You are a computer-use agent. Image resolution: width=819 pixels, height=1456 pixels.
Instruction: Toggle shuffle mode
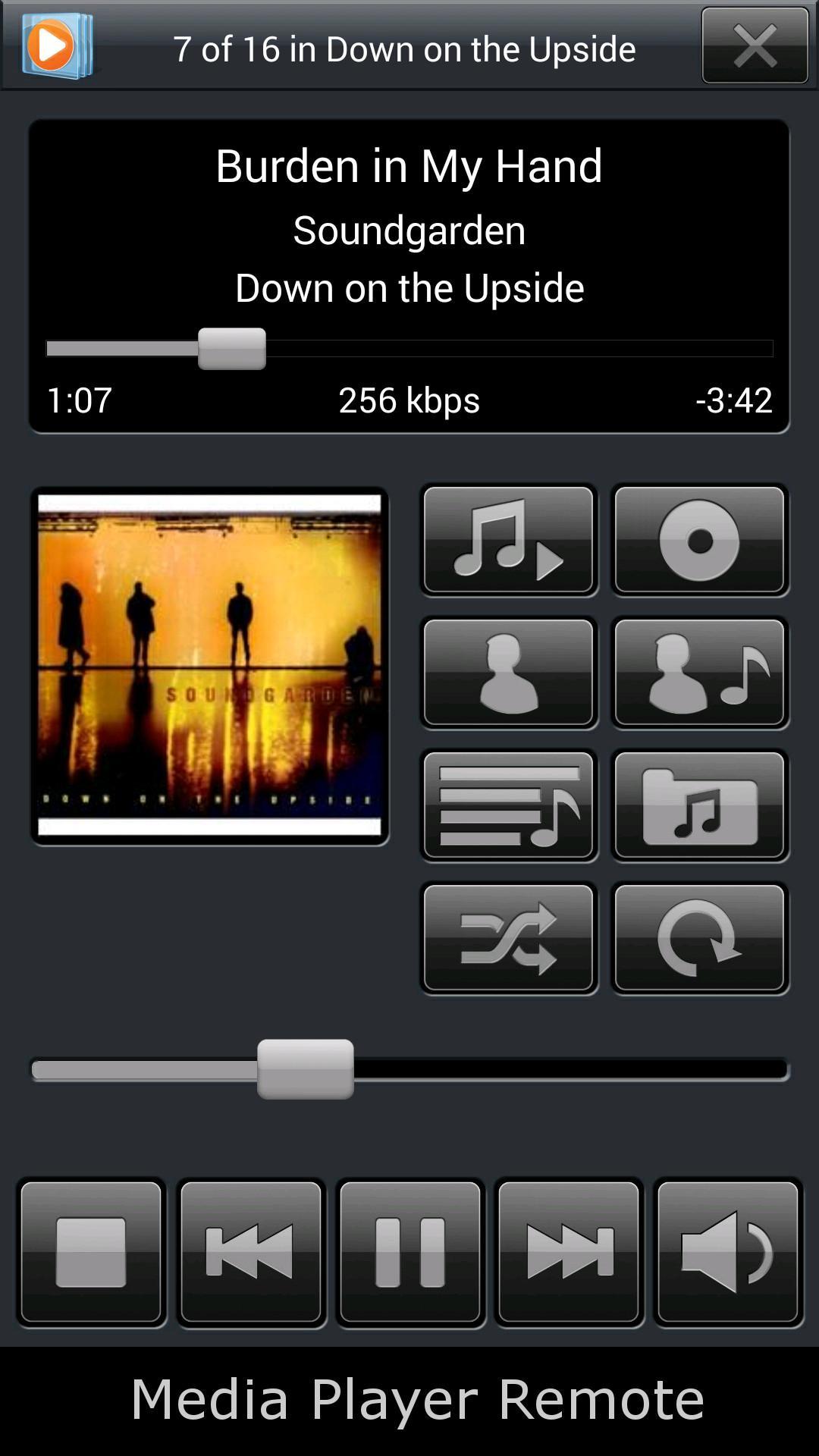pos(509,938)
